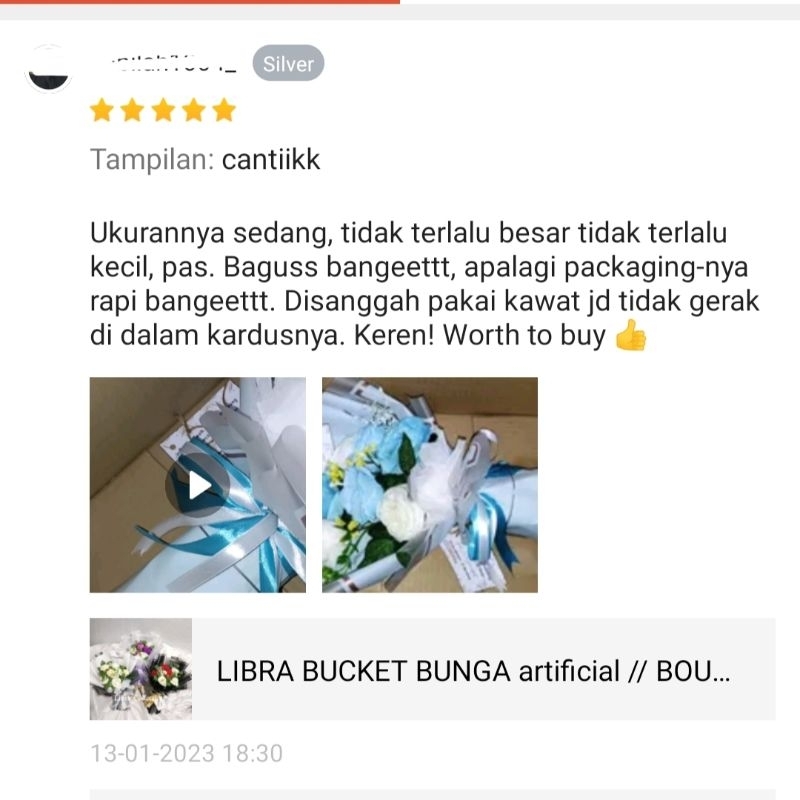The height and width of the screenshot is (800, 800).
Task: Play the review video of the bouquet
Action: tap(198, 485)
